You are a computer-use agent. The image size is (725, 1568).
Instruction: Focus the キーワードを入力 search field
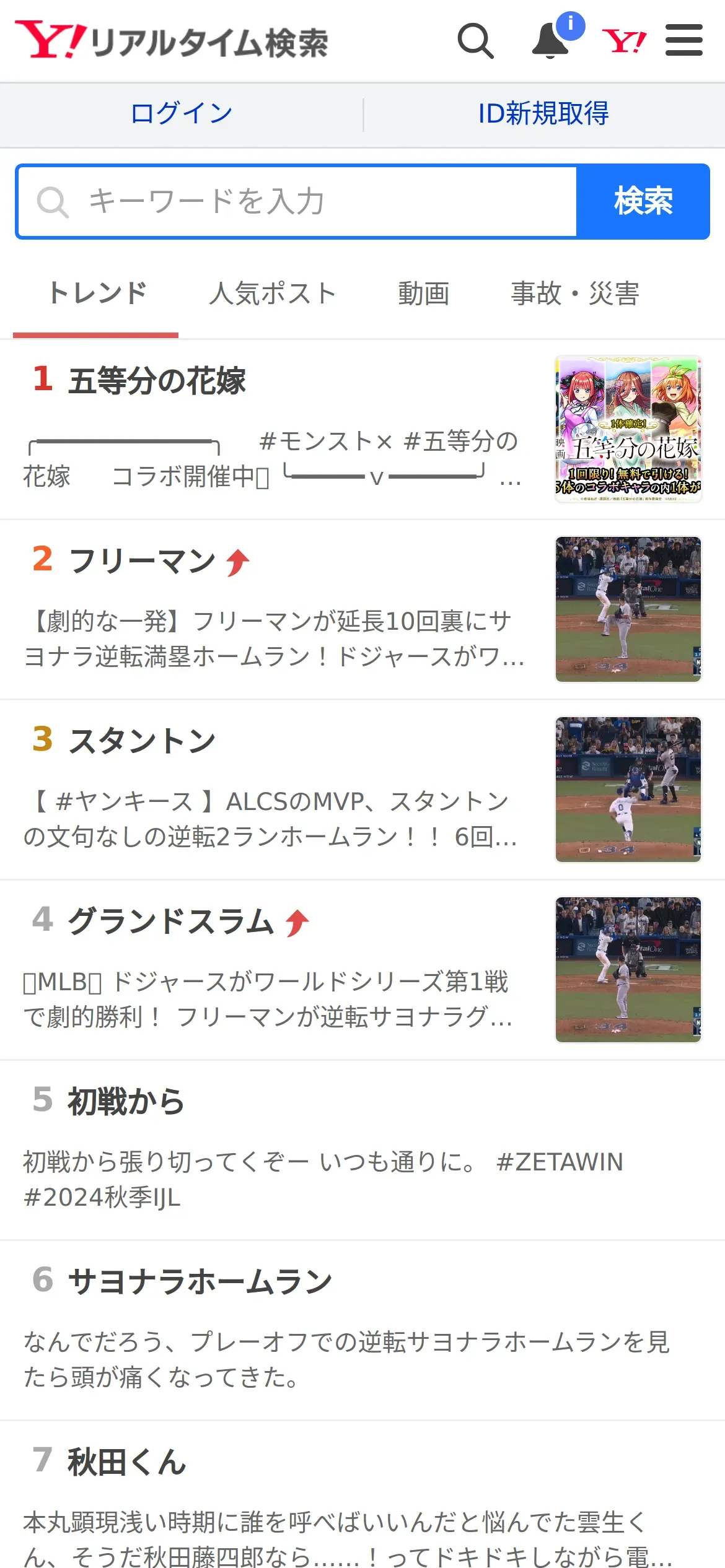pyautogui.click(x=297, y=201)
